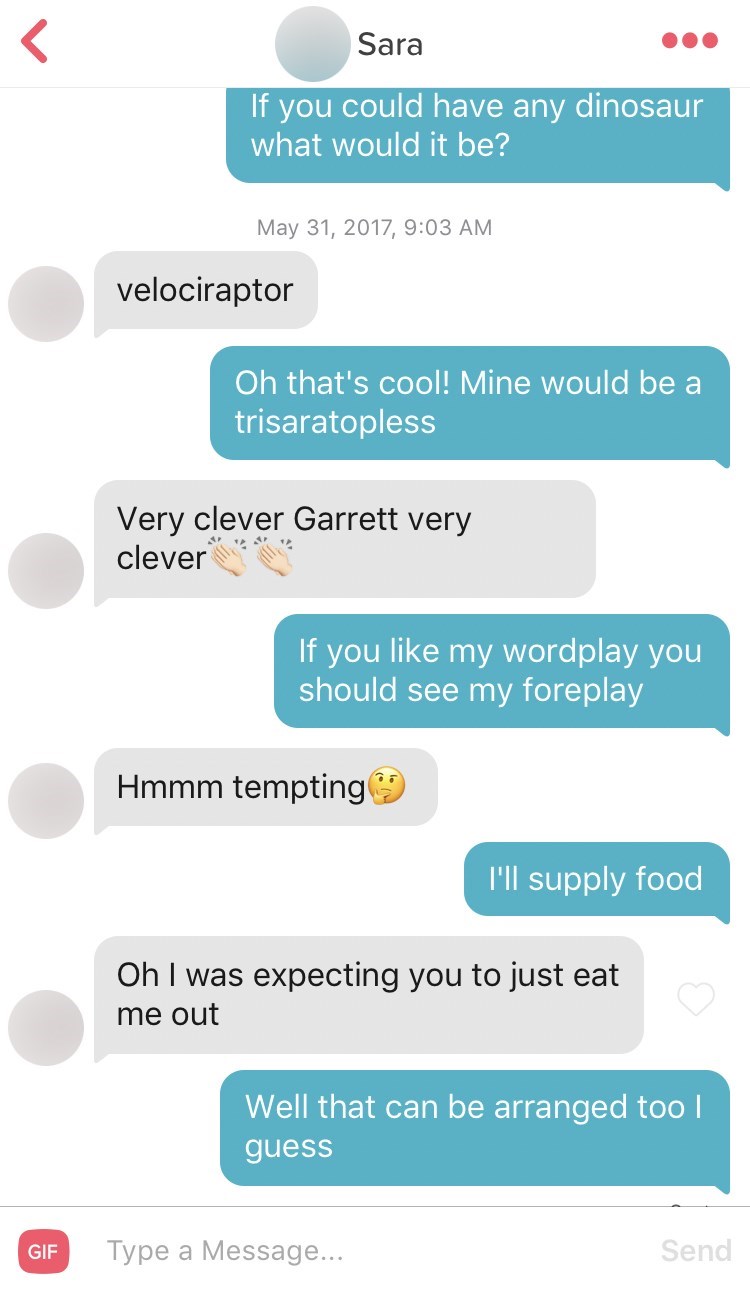The width and height of the screenshot is (750, 1293).
Task: Tap the Send button
Action: coord(696,1251)
